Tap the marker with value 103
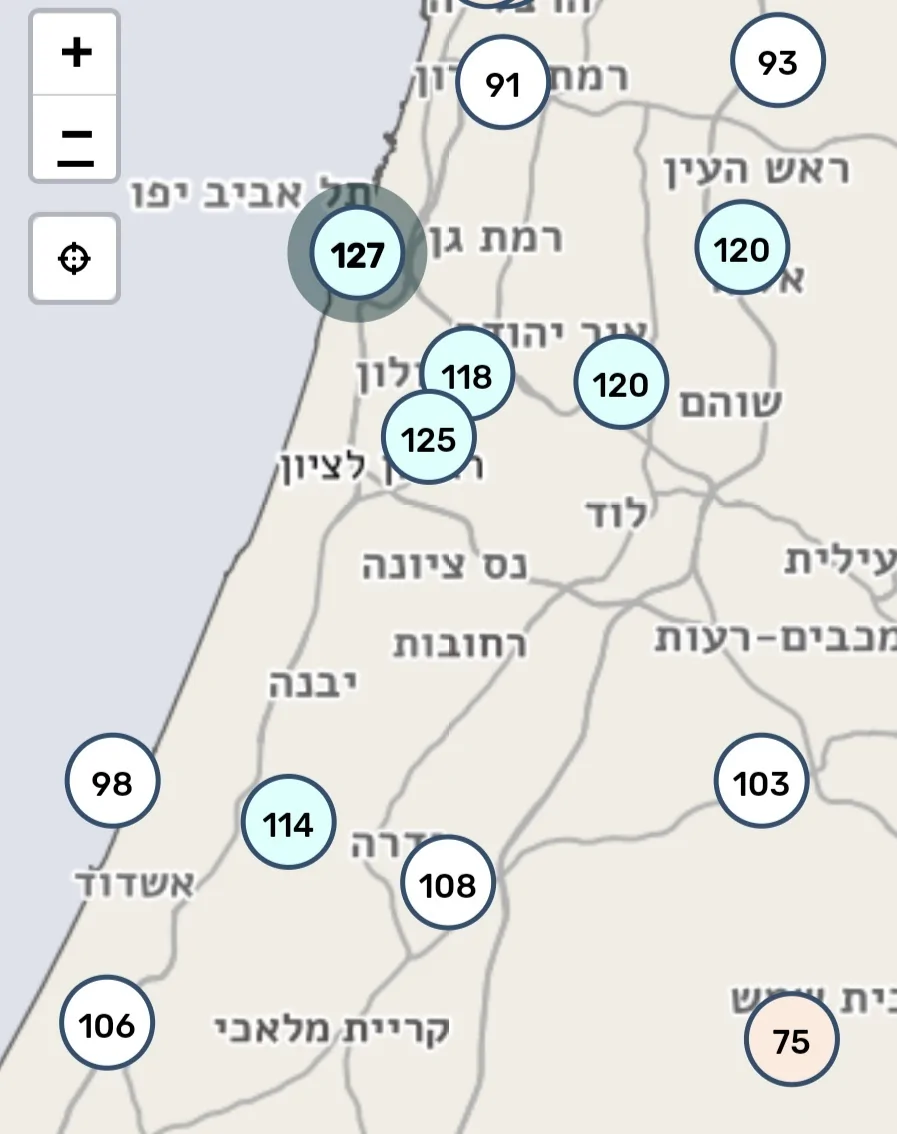This screenshot has width=897, height=1134. [x=762, y=781]
